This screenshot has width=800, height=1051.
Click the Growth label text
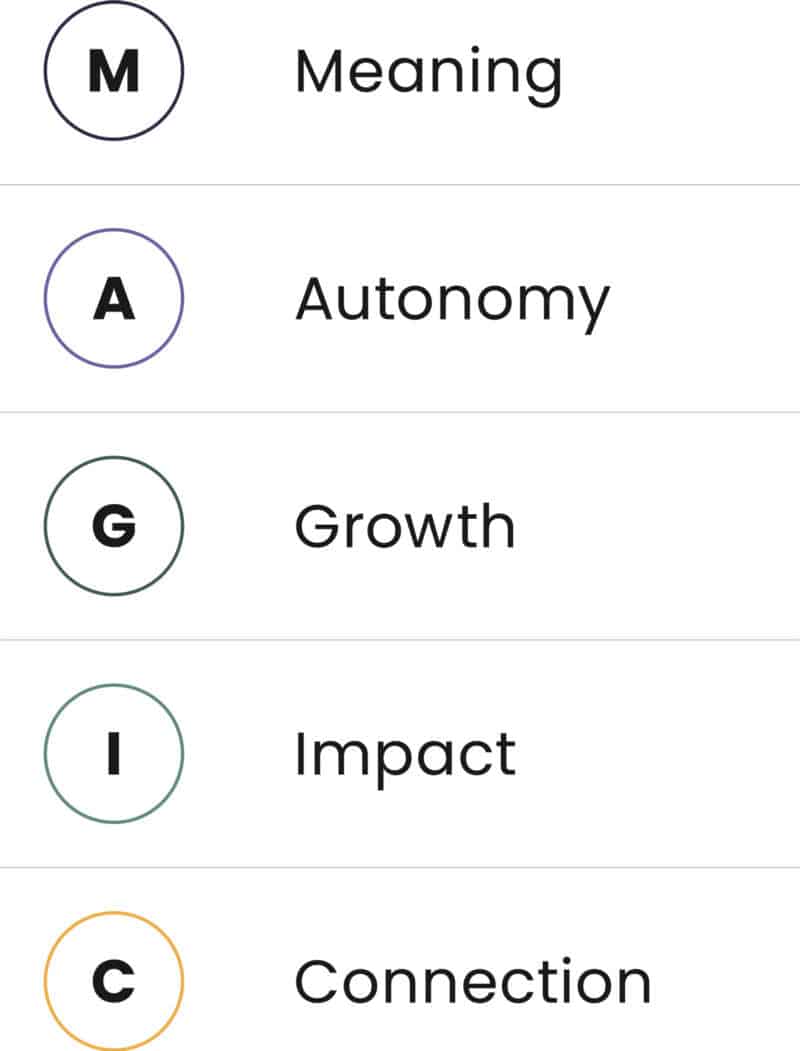point(405,525)
